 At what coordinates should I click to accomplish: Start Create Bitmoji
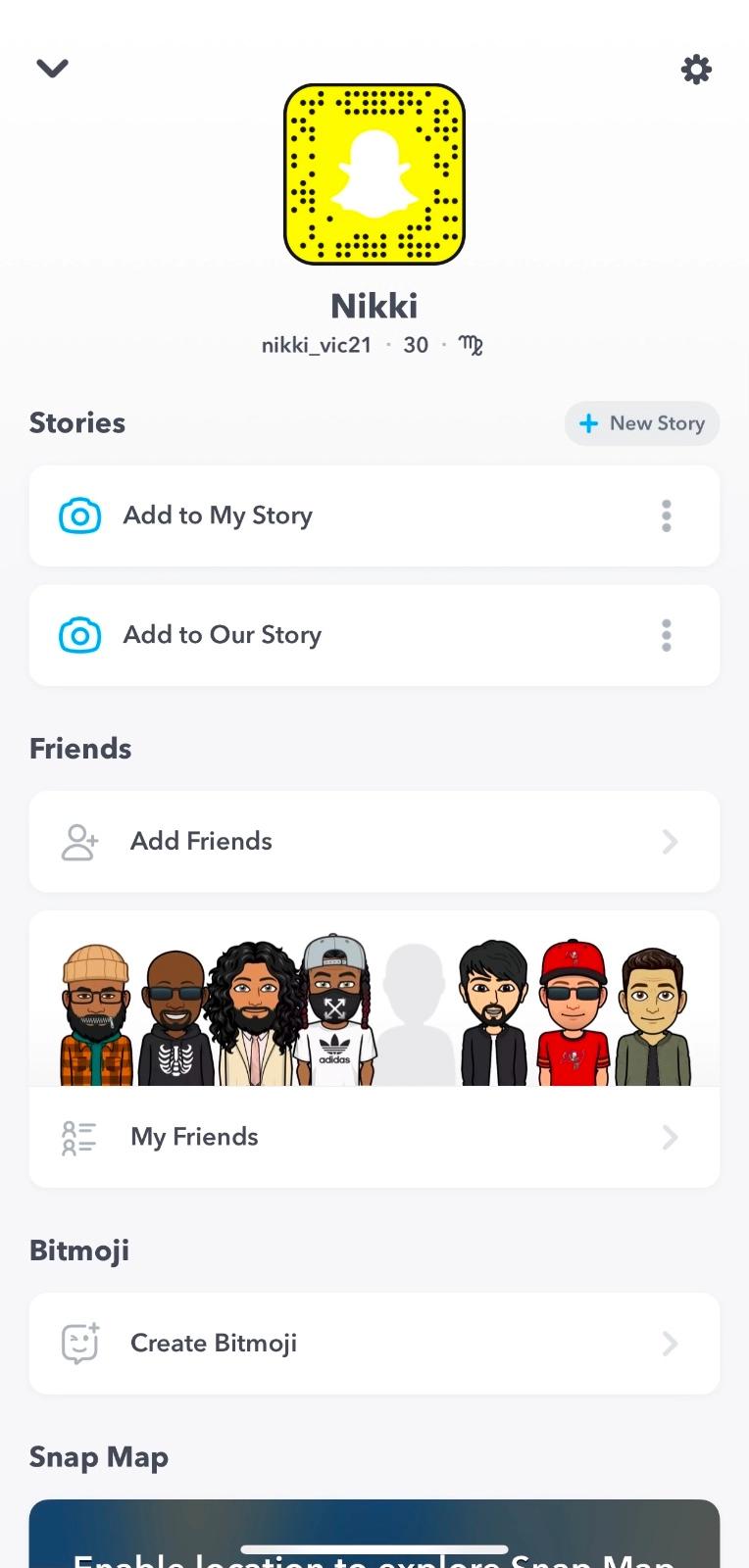click(374, 1344)
